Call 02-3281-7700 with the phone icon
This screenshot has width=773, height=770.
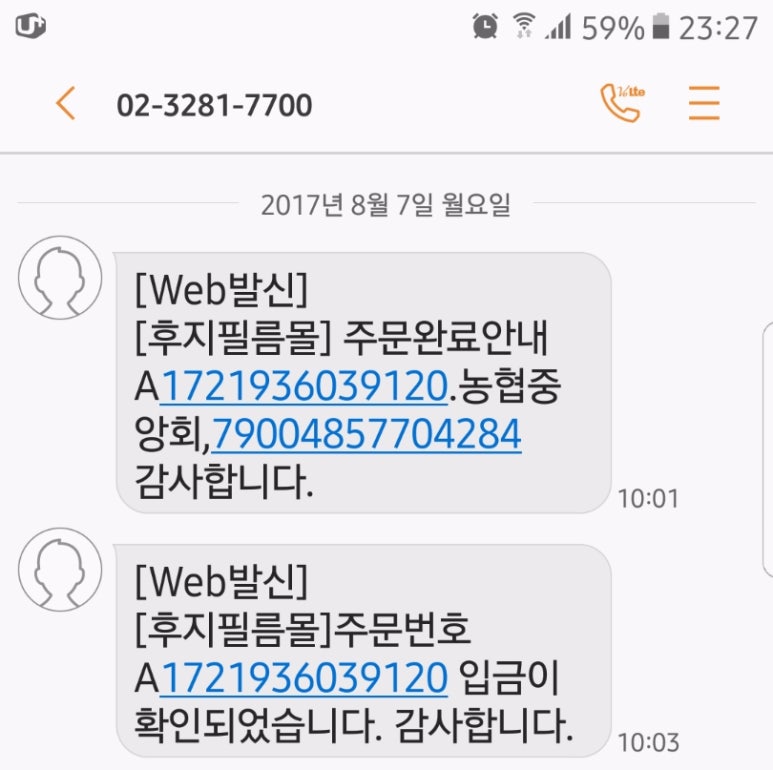coord(621,103)
